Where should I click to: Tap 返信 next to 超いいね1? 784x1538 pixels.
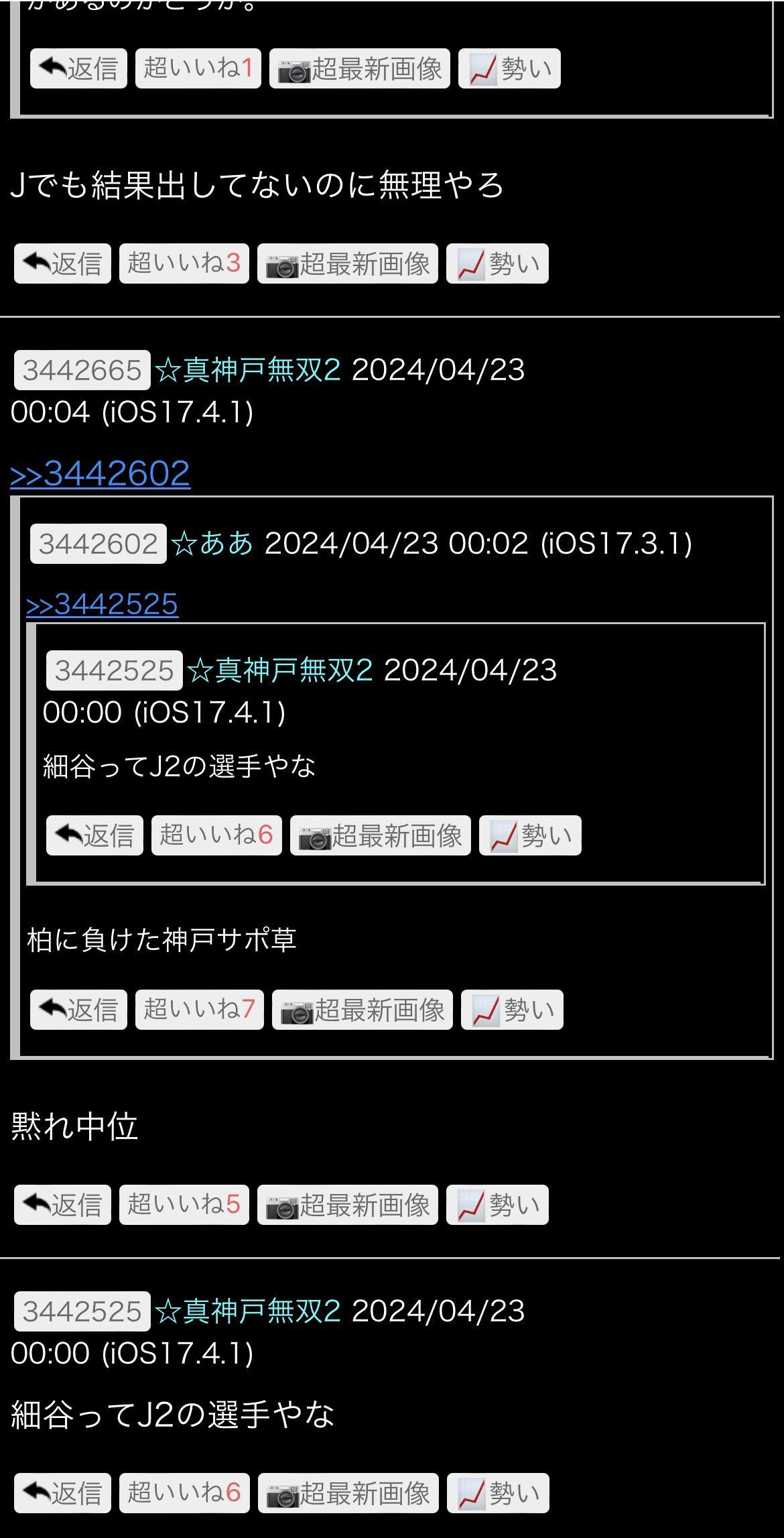pos(78,68)
